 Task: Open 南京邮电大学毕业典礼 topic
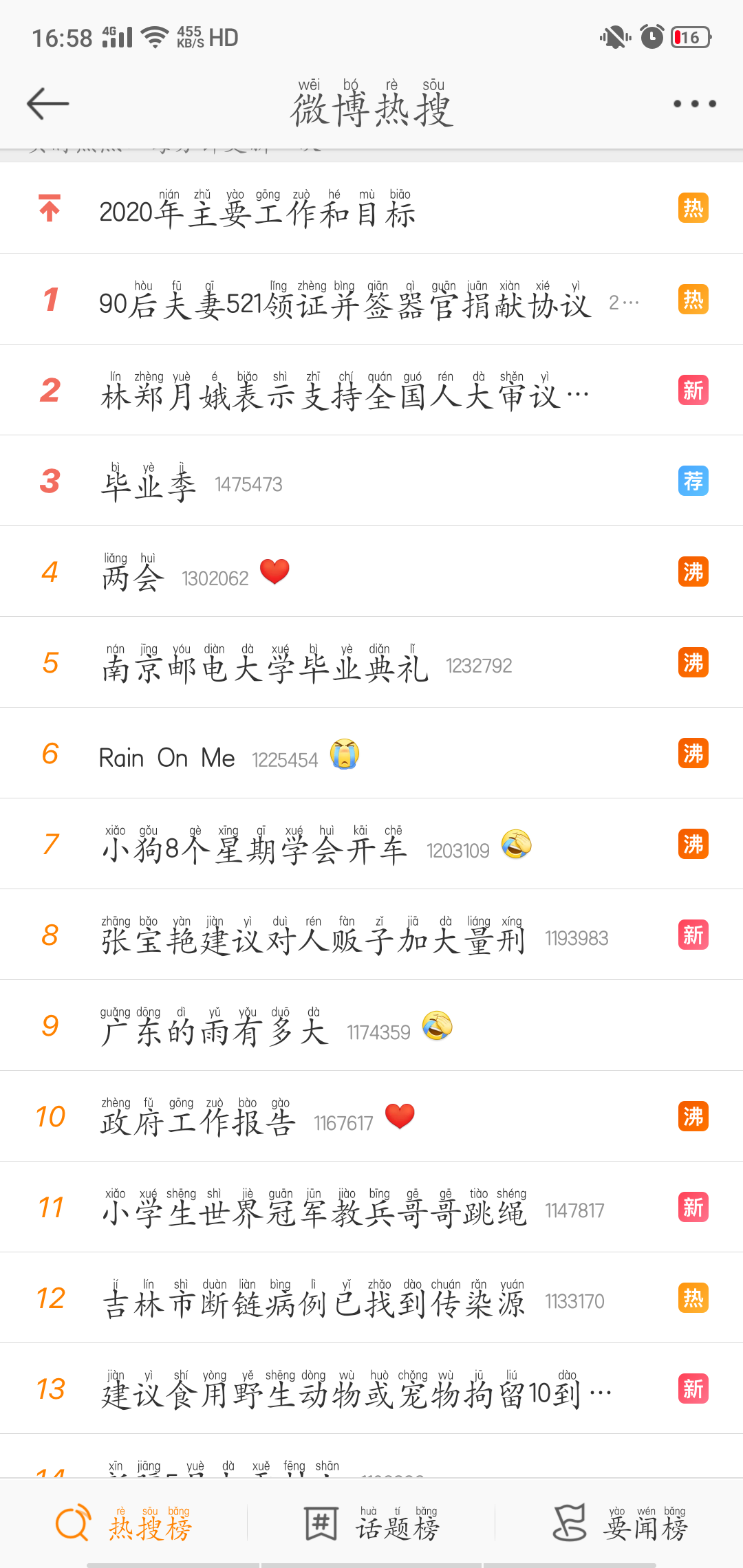371,662
